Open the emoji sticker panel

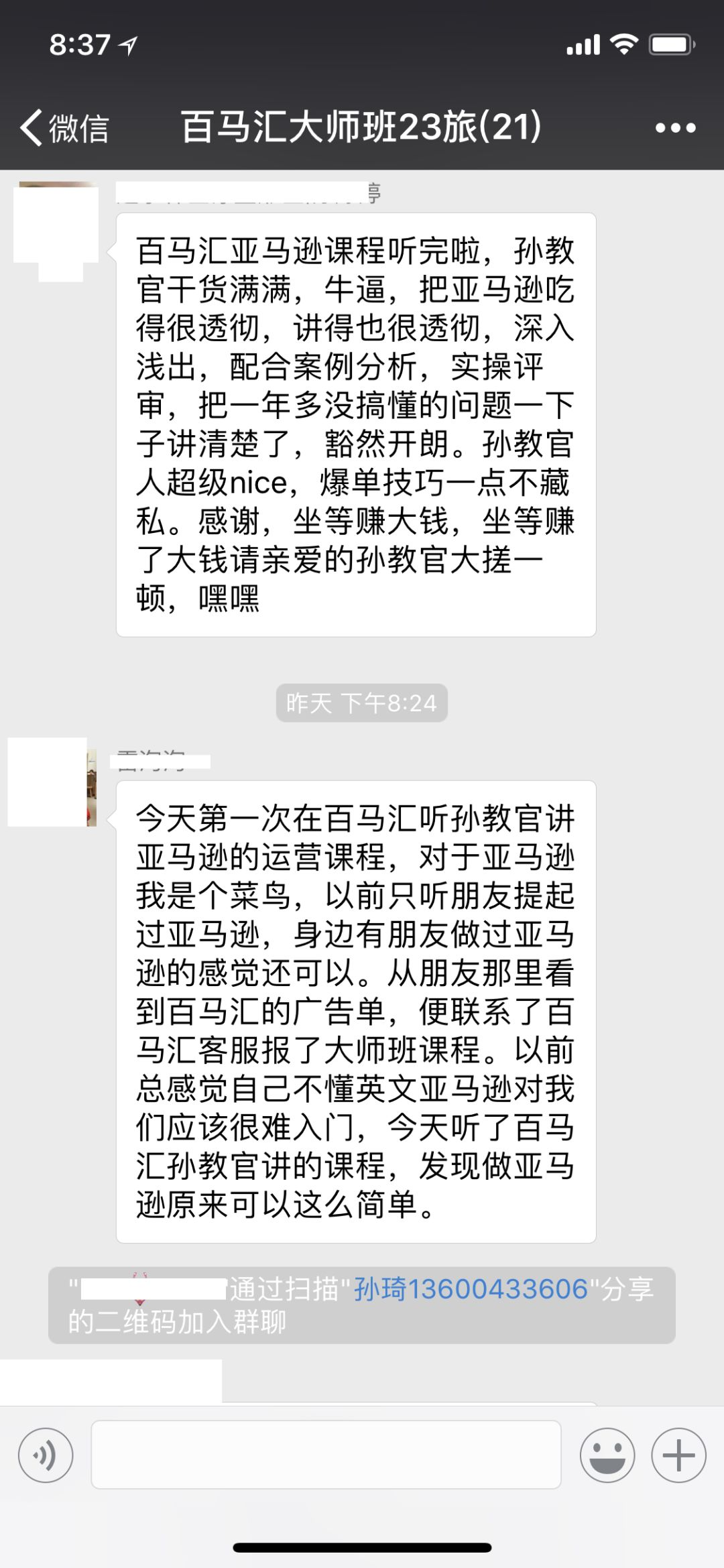[x=607, y=1455]
